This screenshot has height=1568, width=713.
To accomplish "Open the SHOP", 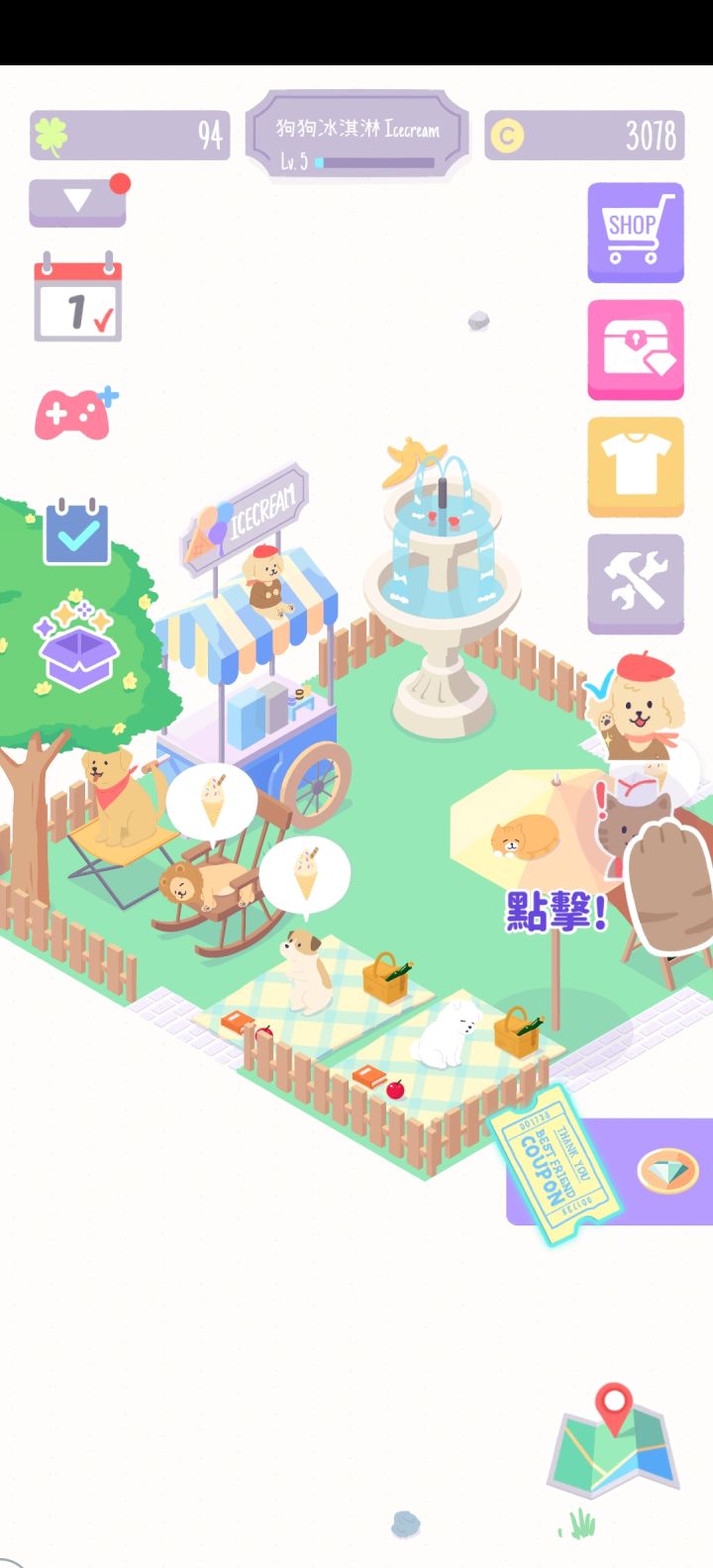I will tap(635, 232).
